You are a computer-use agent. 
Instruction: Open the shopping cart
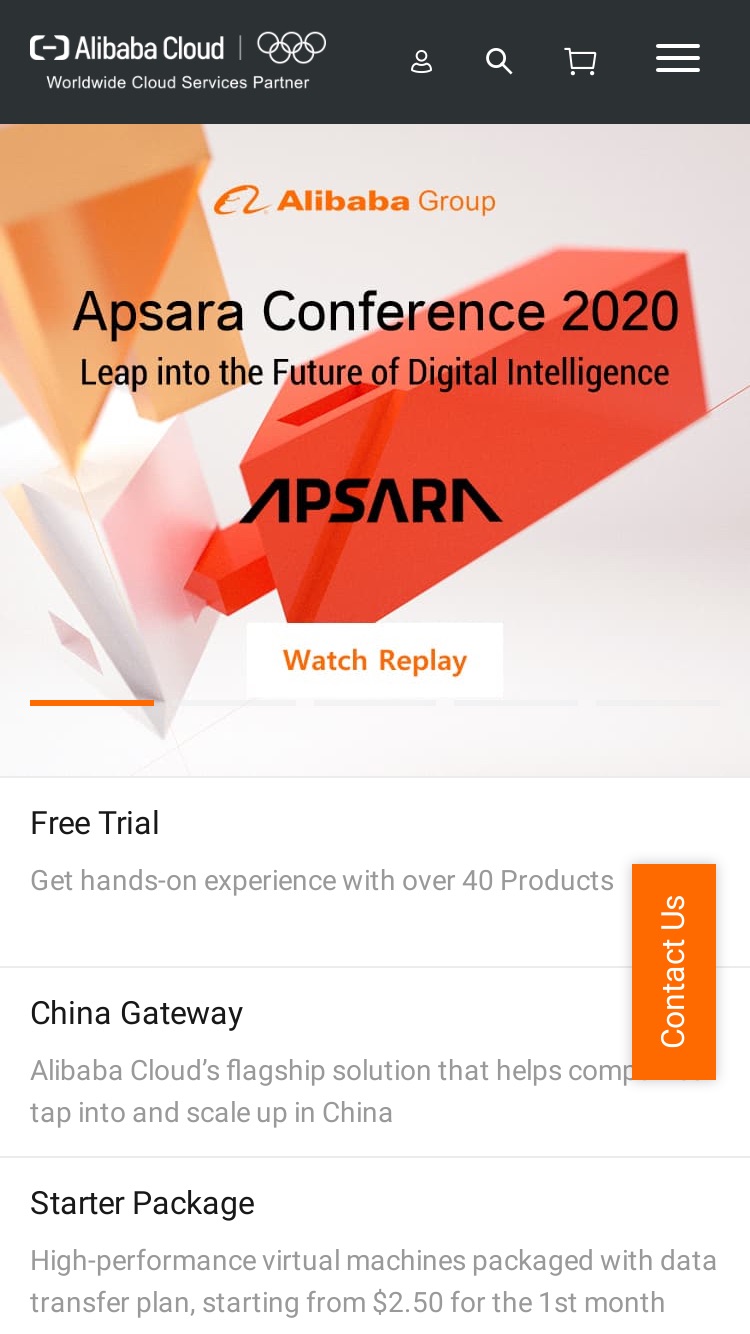(x=580, y=61)
